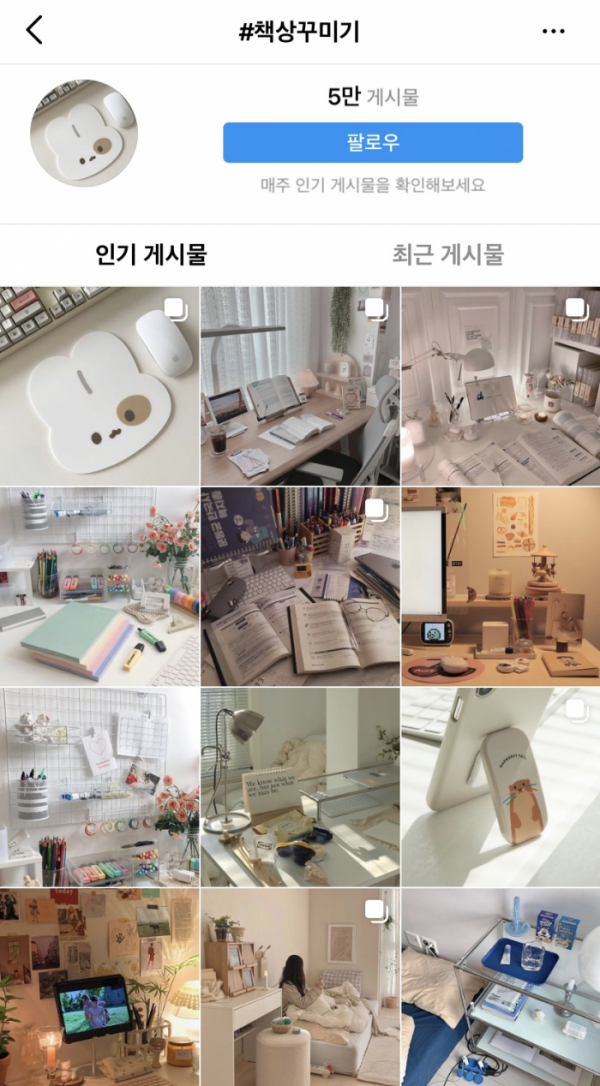View the open textbooks and glasses post
This screenshot has width=600, height=1086.
(x=300, y=586)
